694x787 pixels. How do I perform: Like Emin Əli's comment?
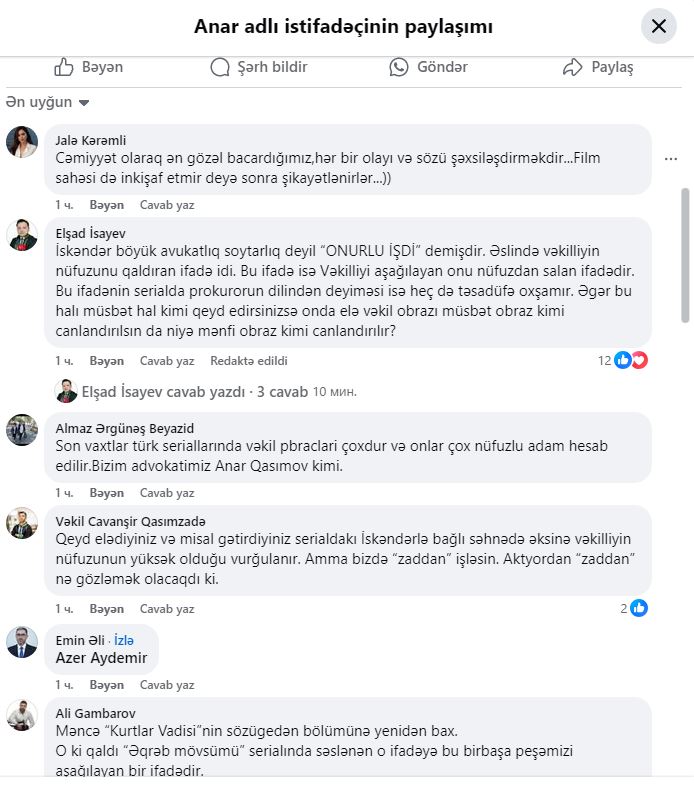(x=106, y=685)
